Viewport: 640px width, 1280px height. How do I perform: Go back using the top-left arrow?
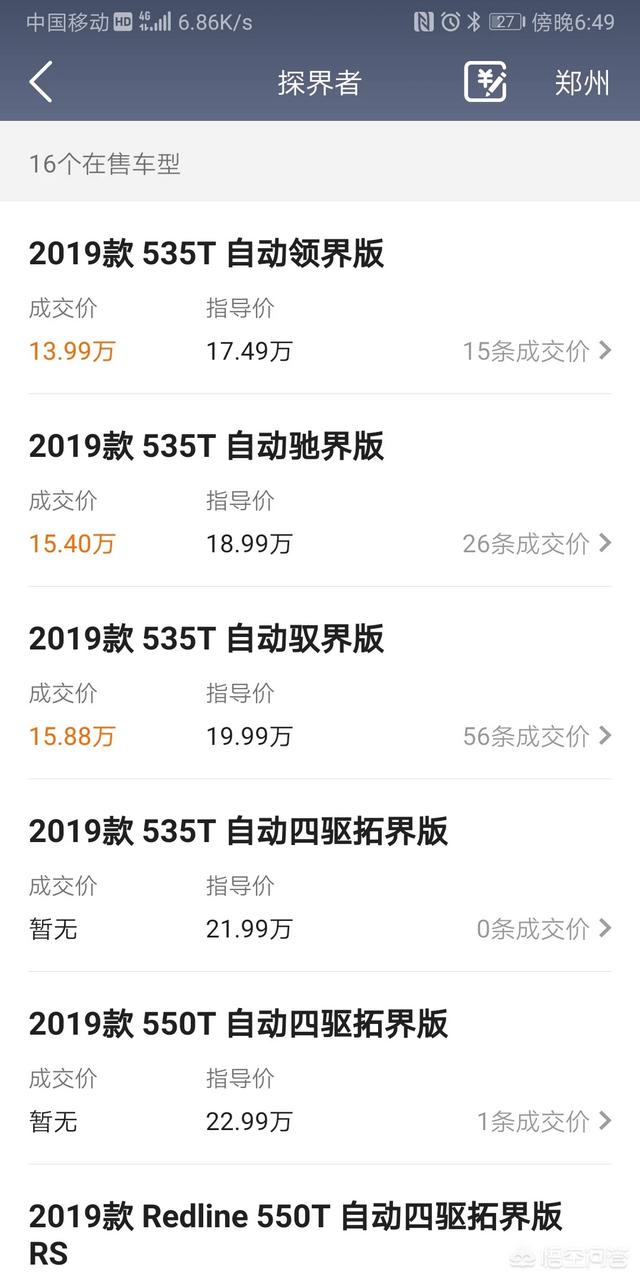[41, 82]
